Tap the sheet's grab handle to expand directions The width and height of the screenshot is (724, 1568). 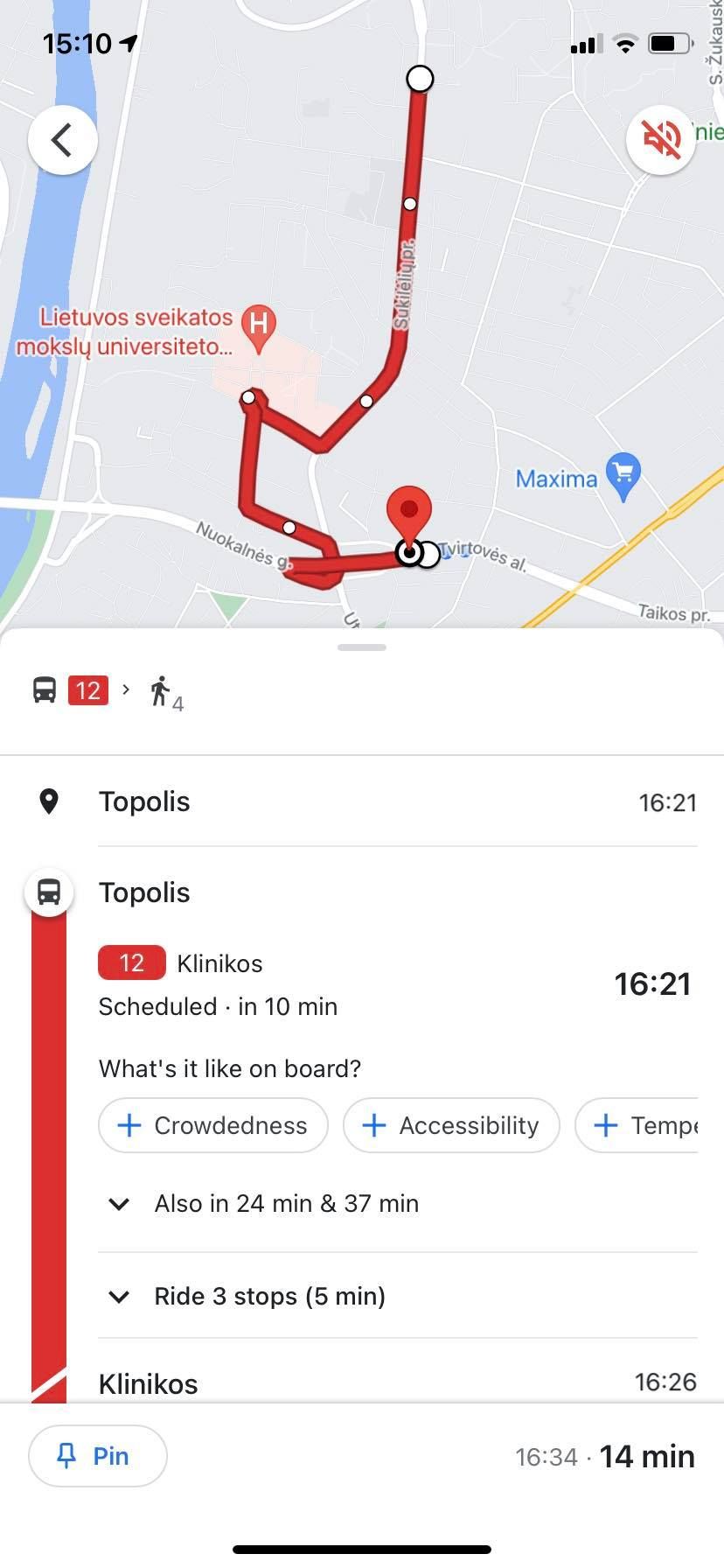coord(362,647)
